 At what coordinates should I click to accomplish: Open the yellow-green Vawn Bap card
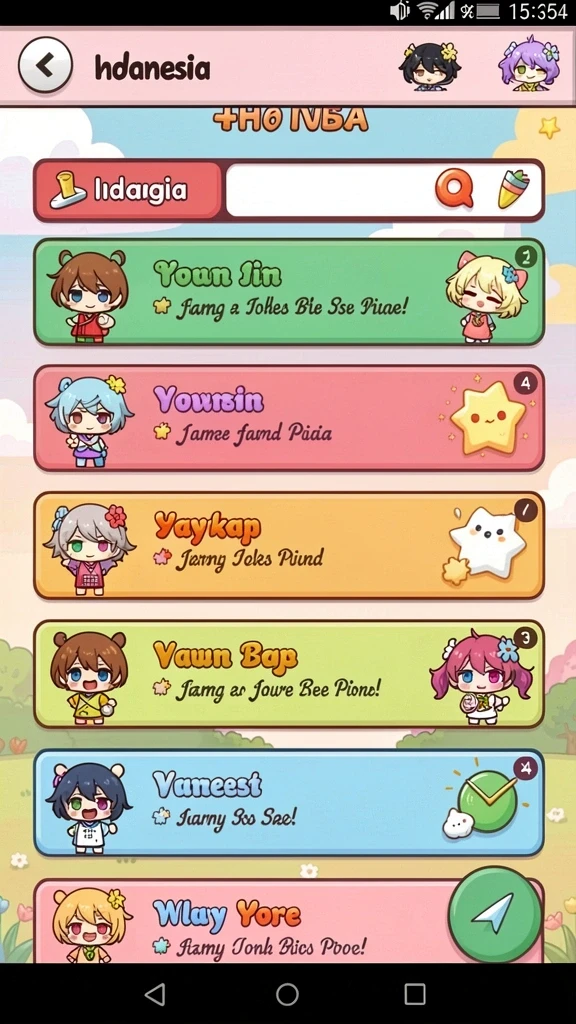click(x=289, y=674)
